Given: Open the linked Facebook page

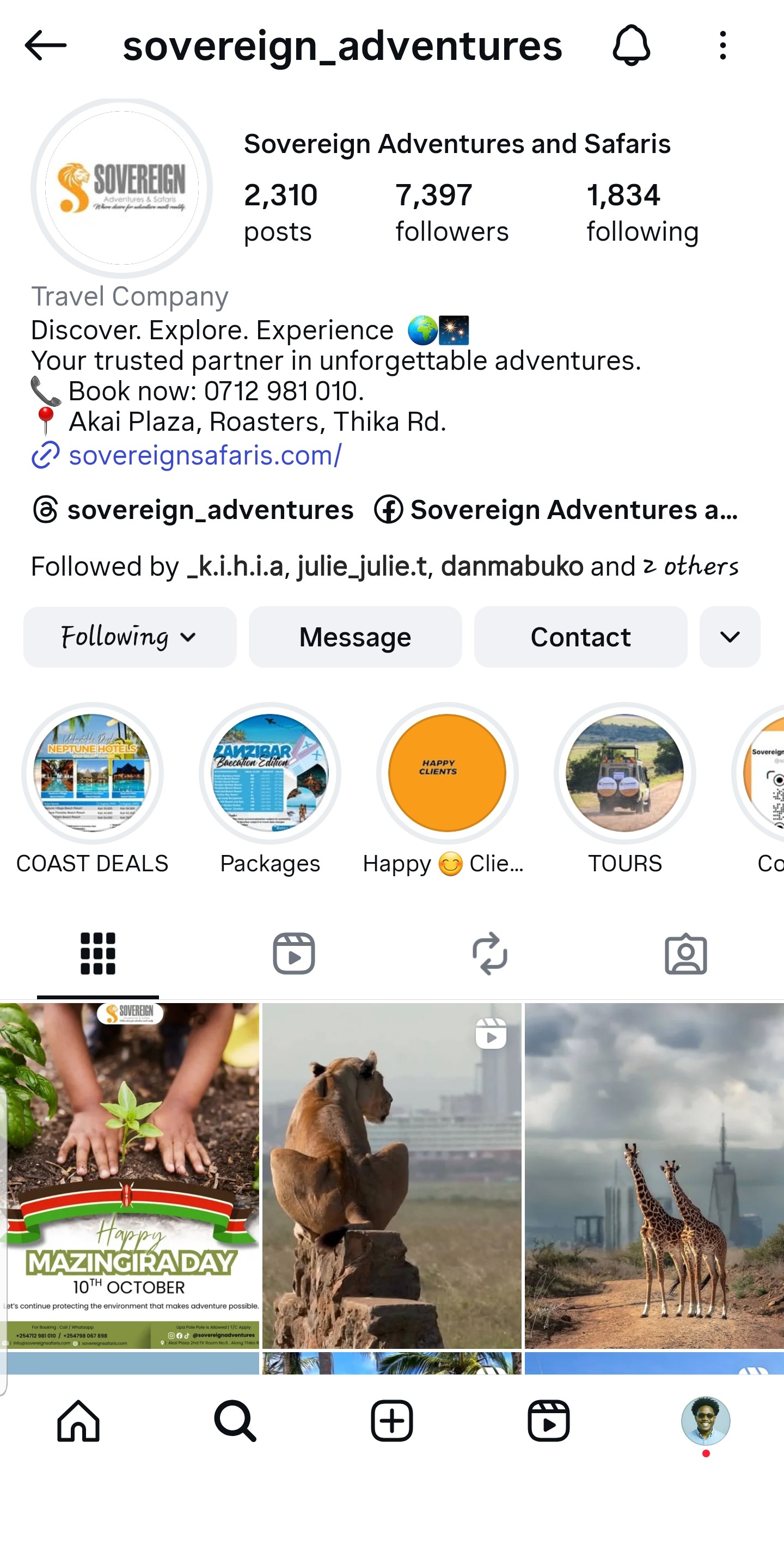Looking at the screenshot, I should (x=556, y=510).
